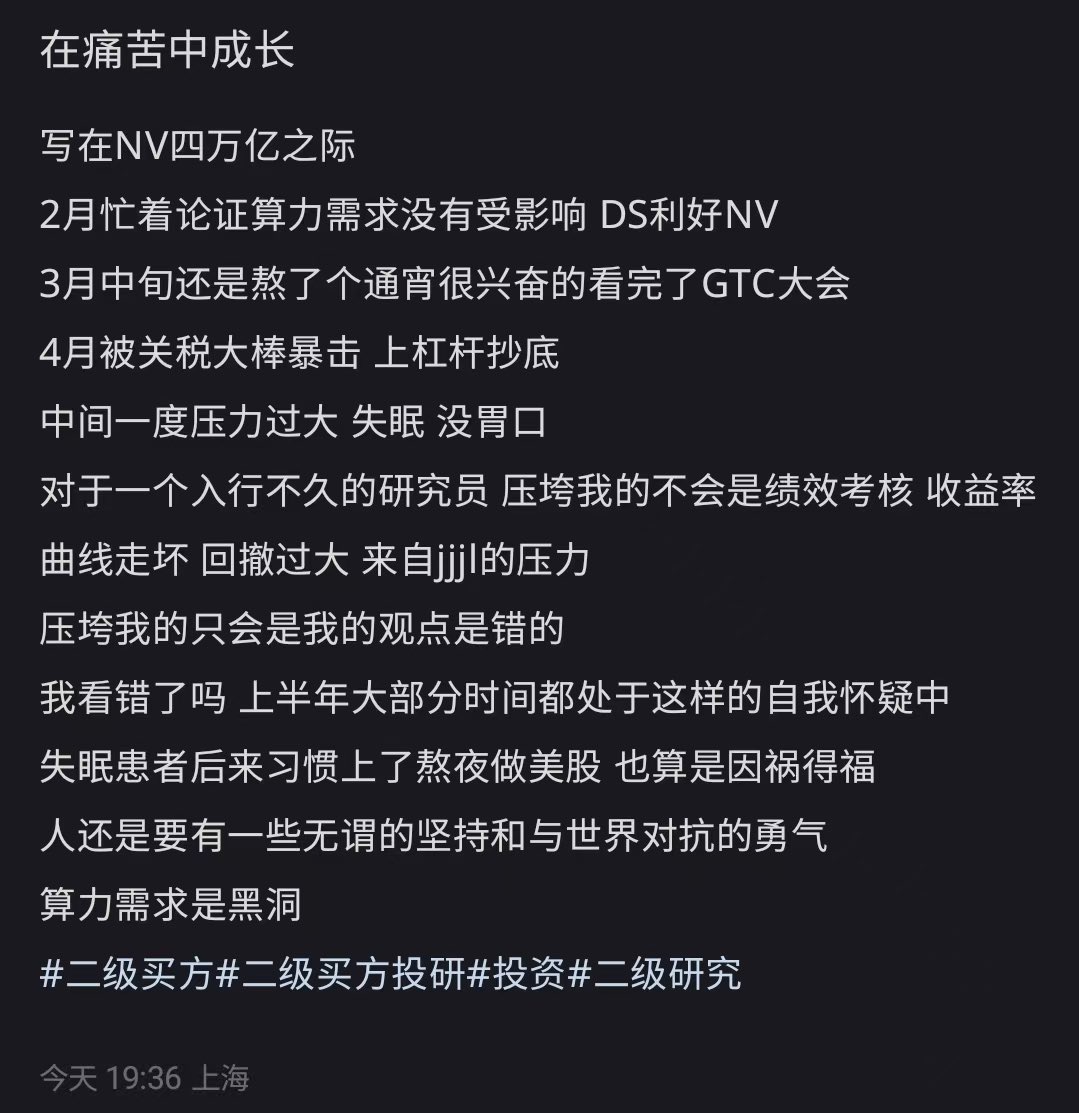1079x1113 pixels.
Task: Open the #二级买方投研 hashtag
Action: 341,973
